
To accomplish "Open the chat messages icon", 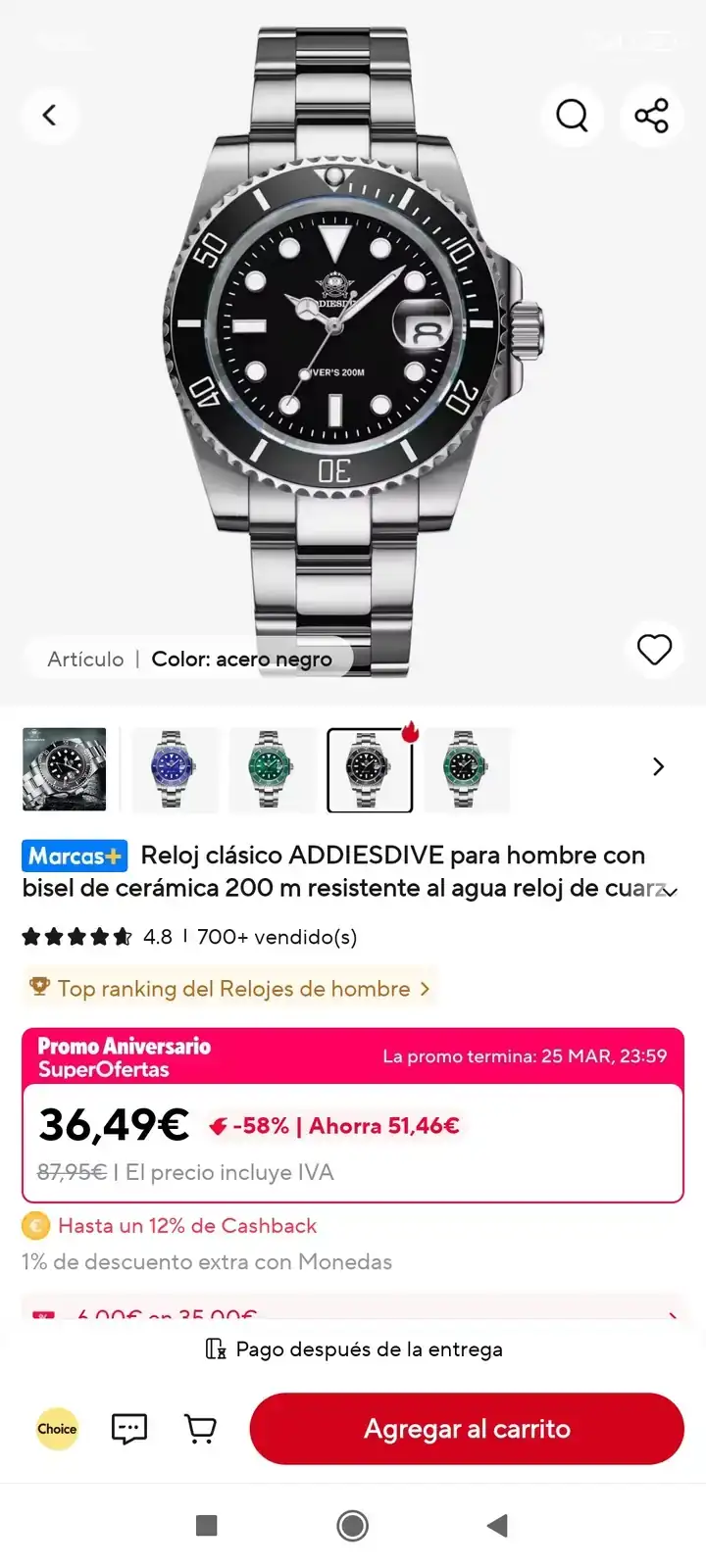I will click(128, 1429).
